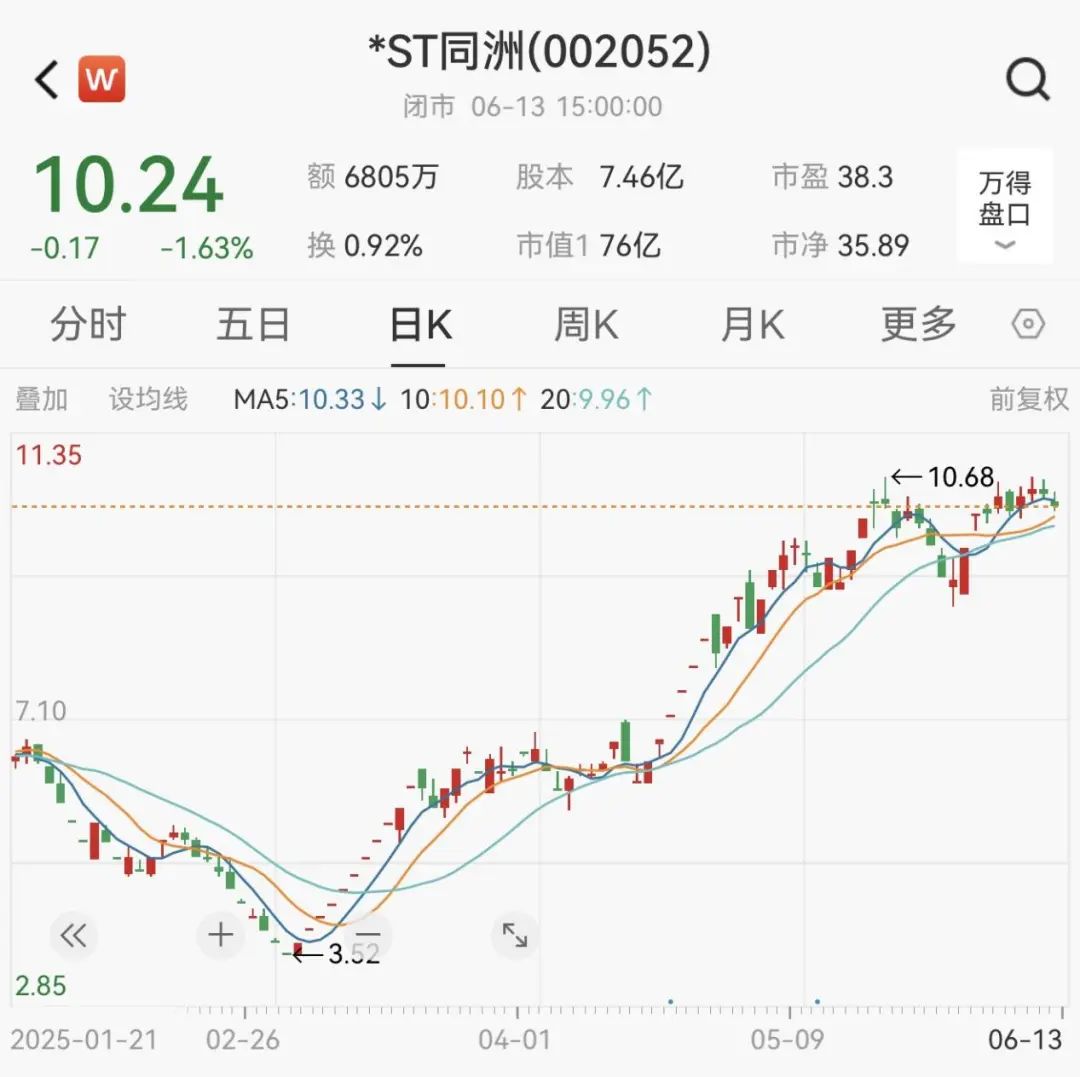Image resolution: width=1080 pixels, height=1077 pixels.
Task: Open chart settings hexagon icon
Action: pos(1028,325)
